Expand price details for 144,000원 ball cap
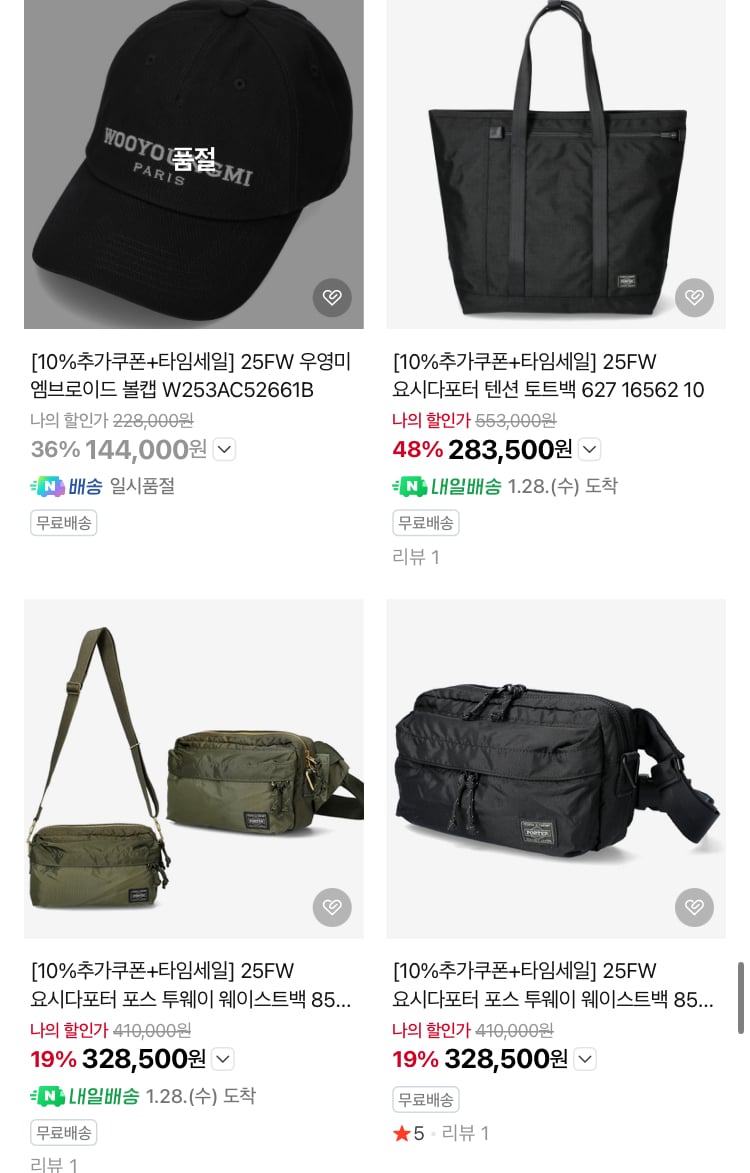The width and height of the screenshot is (750, 1173). 224,450
